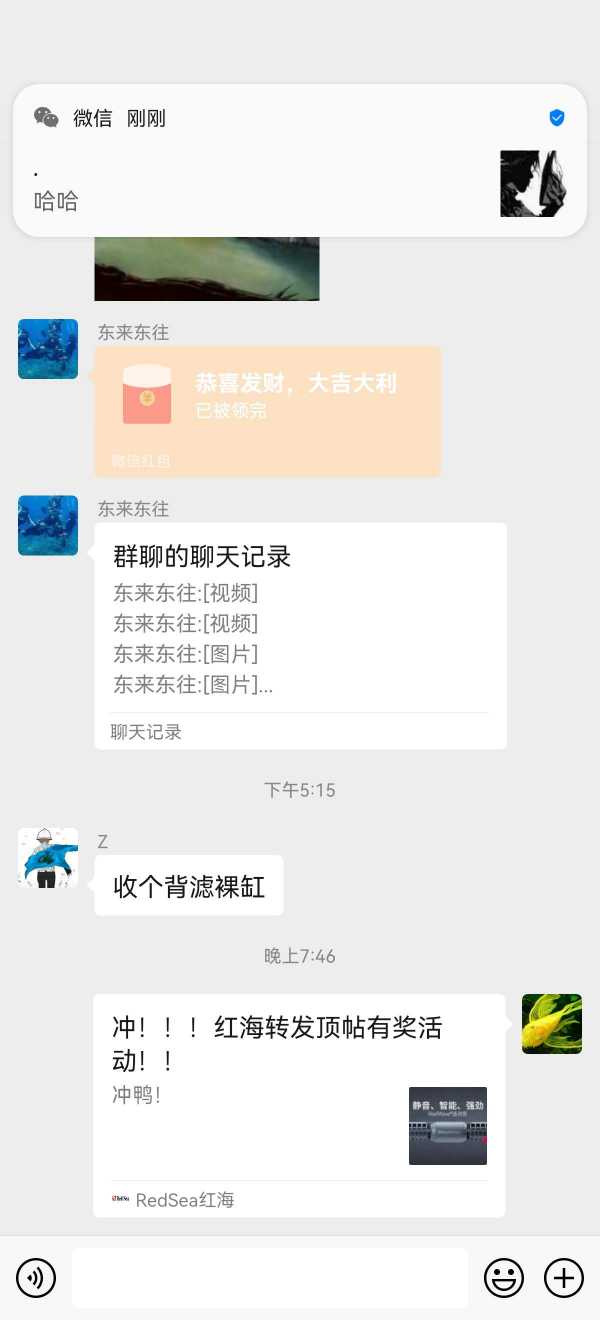
Task: View Z's profile avatar
Action: pos(48,858)
